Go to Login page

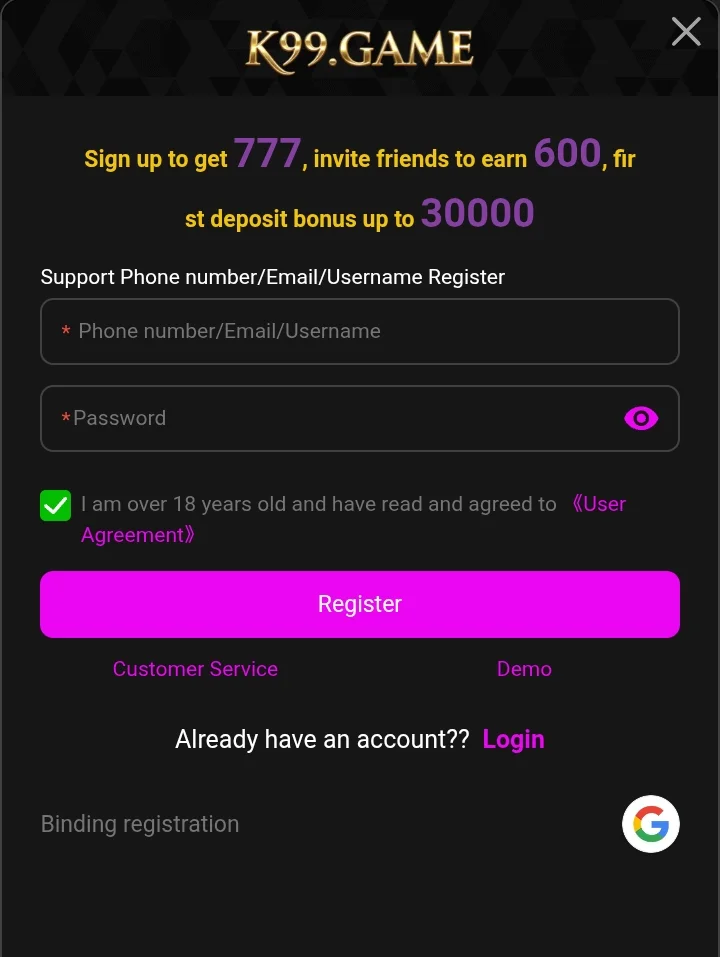513,739
